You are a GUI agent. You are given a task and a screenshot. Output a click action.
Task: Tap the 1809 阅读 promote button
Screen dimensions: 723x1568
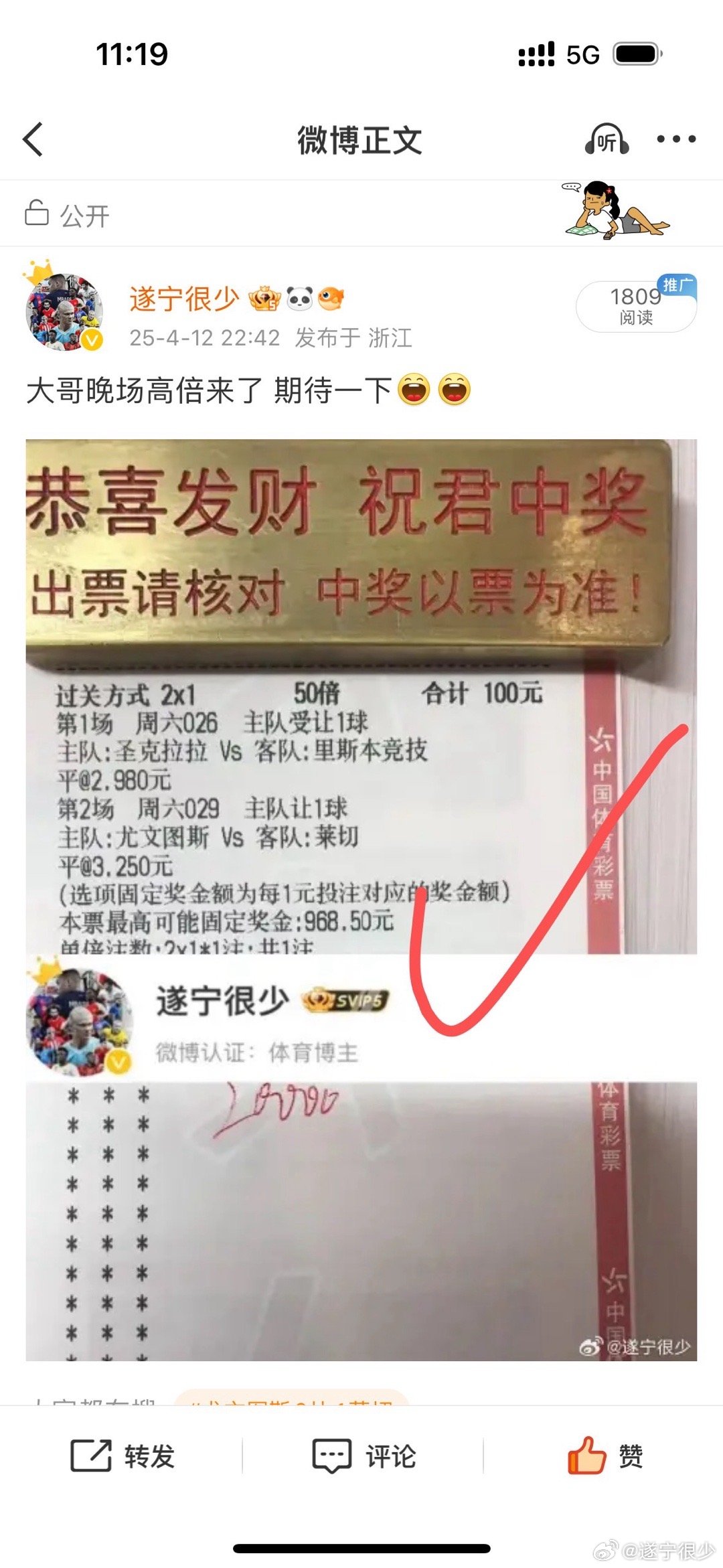[636, 306]
